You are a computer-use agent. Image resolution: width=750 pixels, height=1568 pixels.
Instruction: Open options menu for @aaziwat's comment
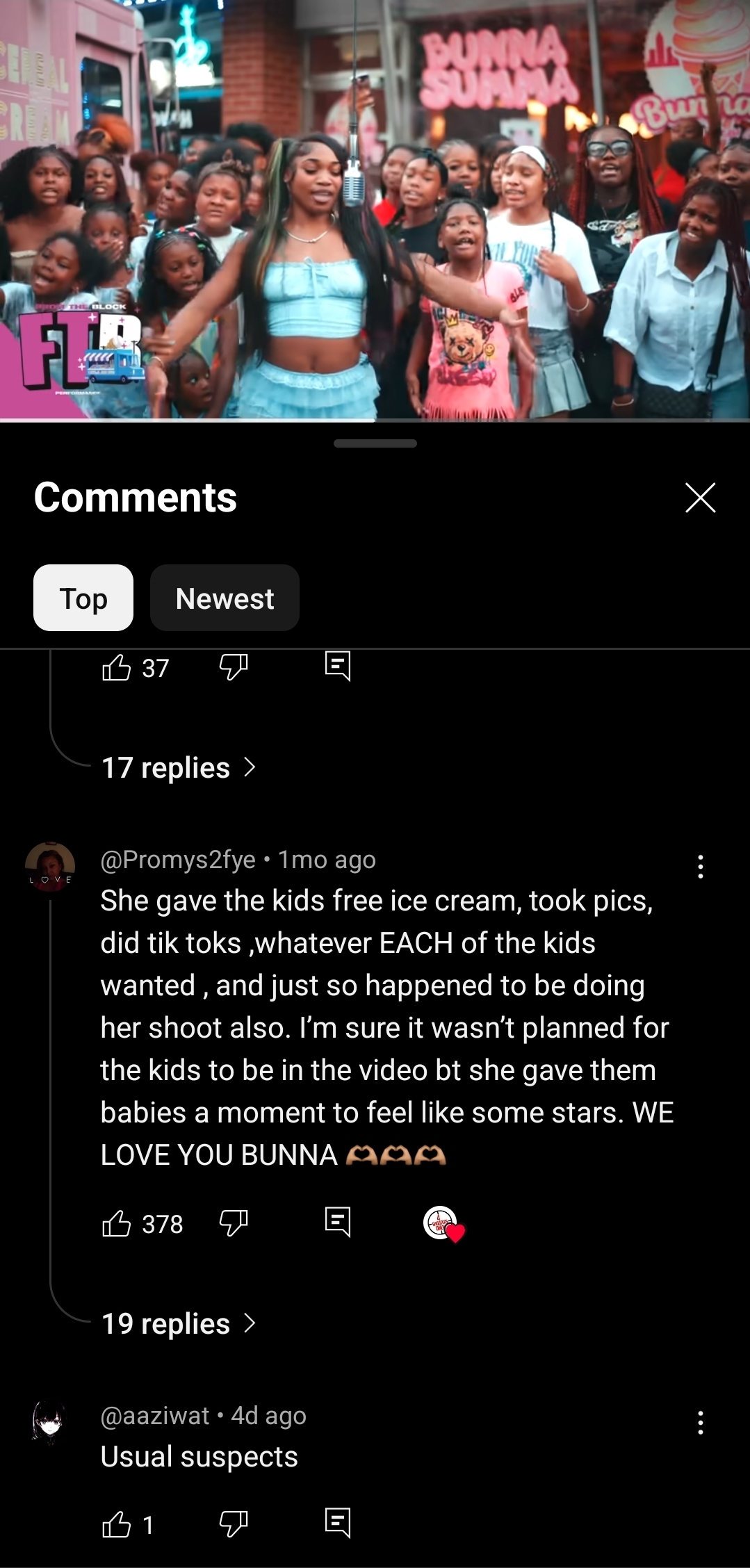pos(700,1423)
